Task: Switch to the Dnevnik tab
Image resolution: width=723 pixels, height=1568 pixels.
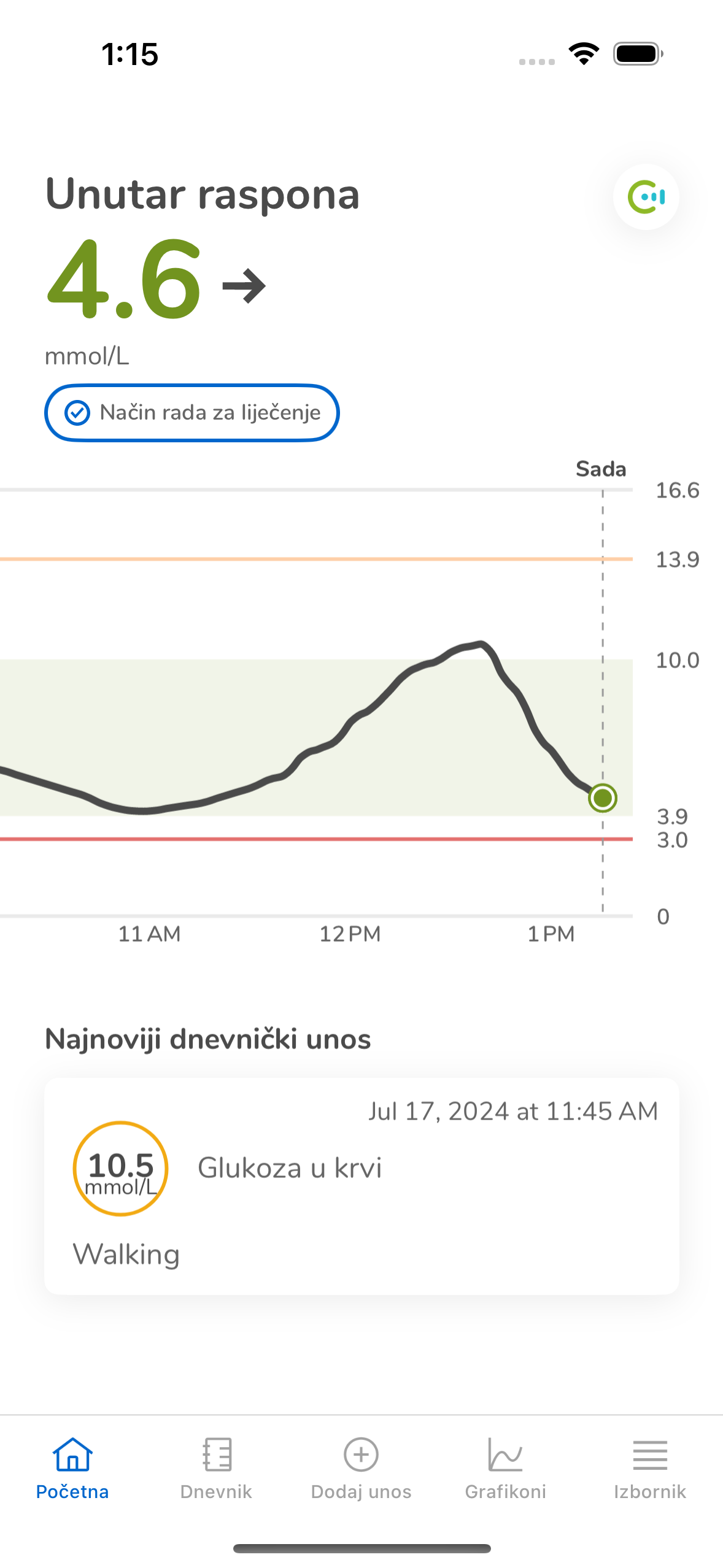Action: click(x=216, y=1467)
